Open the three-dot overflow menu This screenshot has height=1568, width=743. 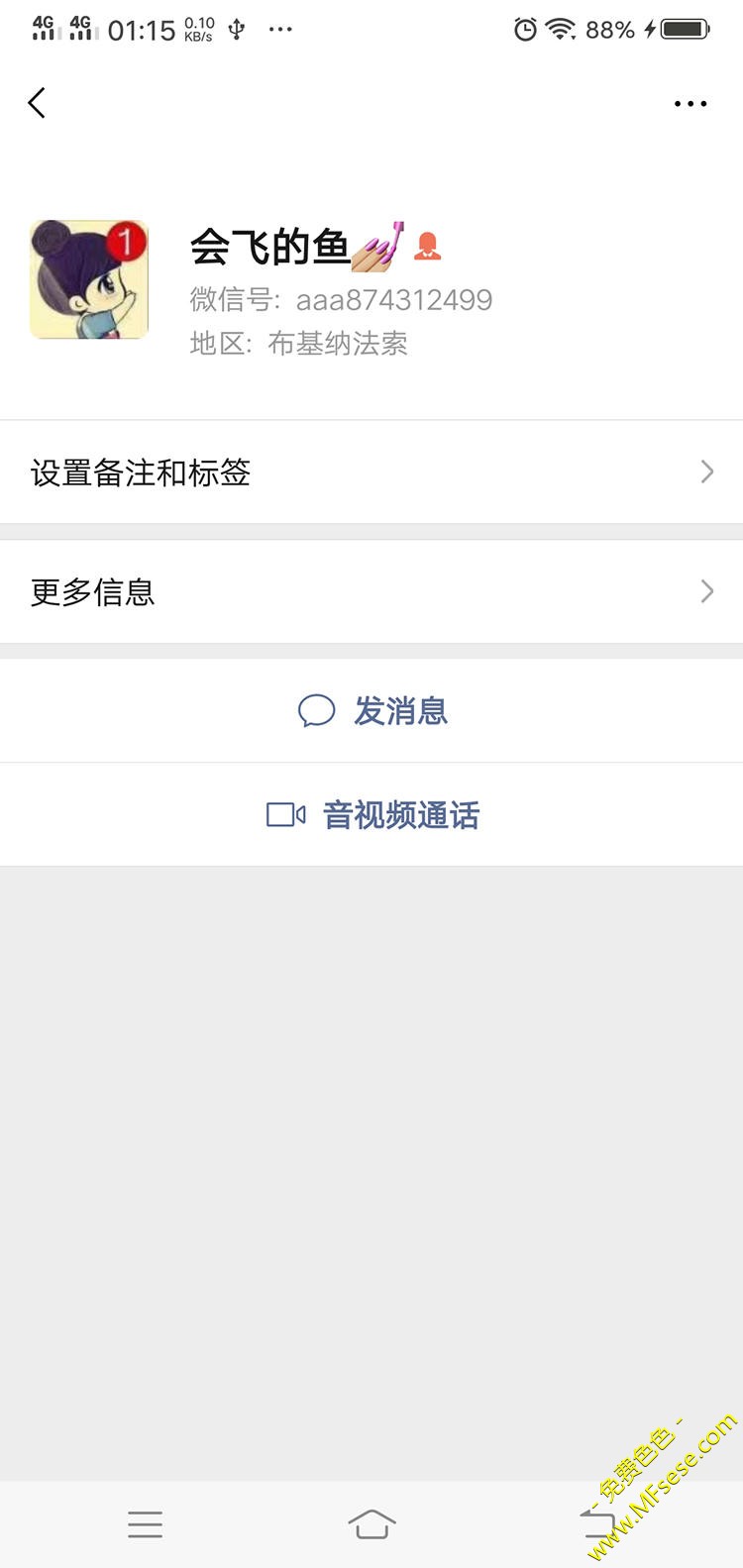click(690, 103)
